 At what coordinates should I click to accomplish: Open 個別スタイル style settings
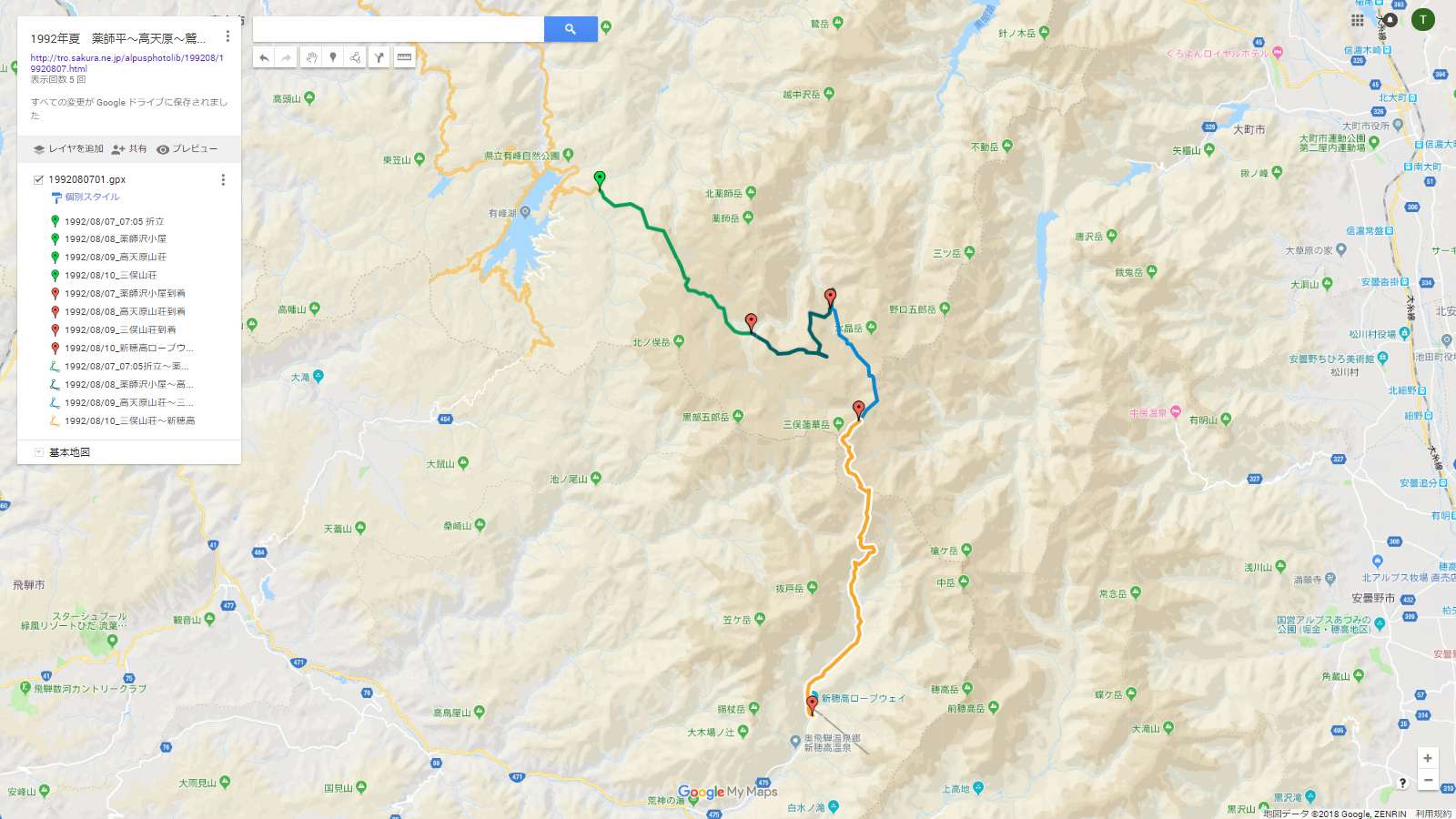click(91, 197)
